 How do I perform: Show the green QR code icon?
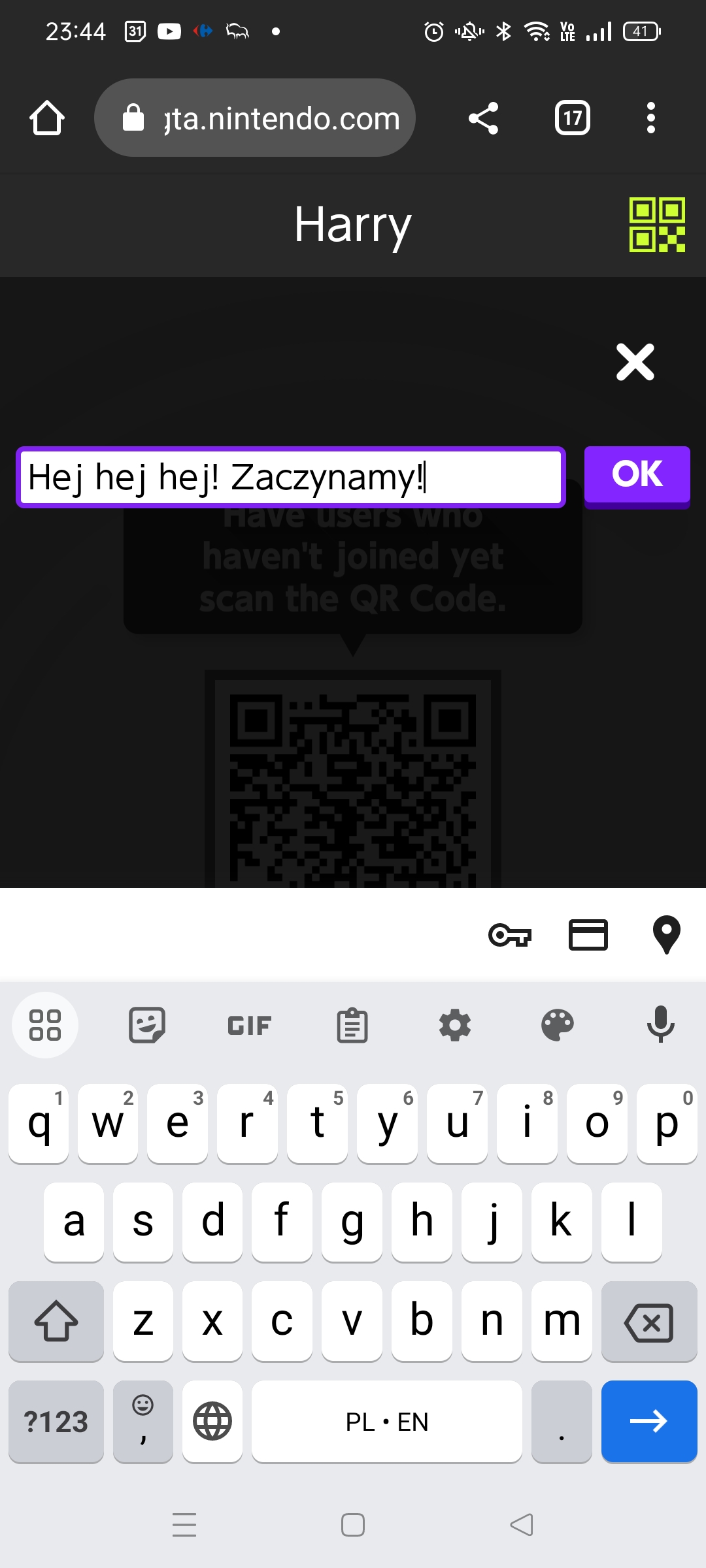(x=657, y=225)
